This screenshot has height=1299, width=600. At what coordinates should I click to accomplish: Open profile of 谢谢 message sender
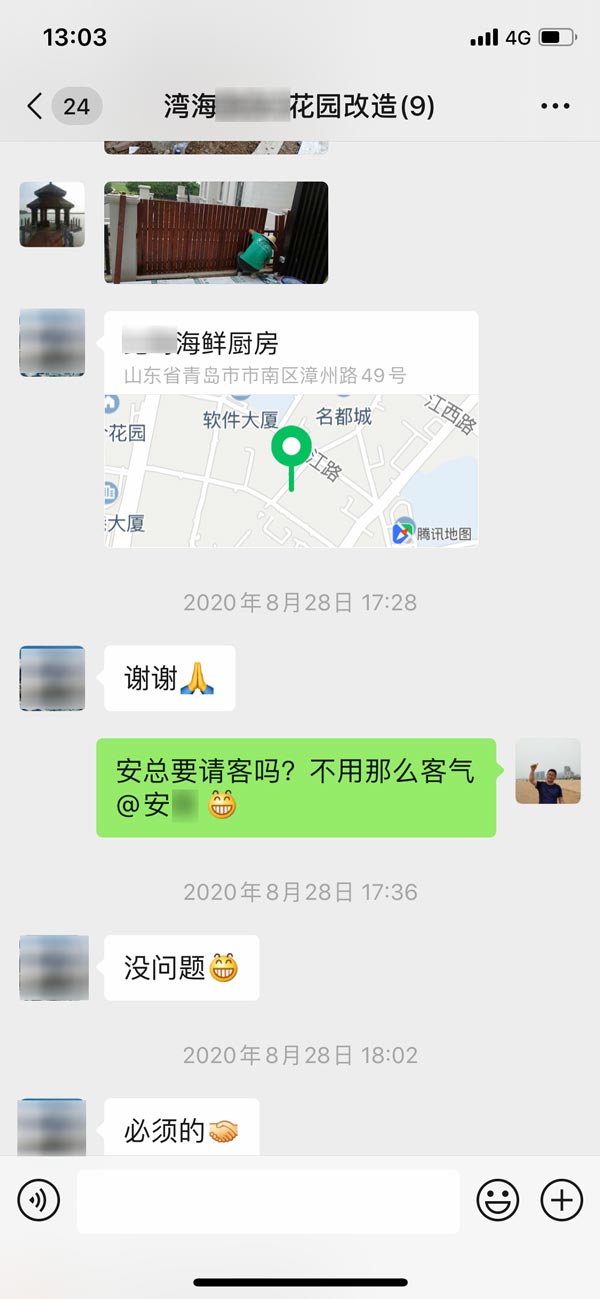pyautogui.click(x=52, y=678)
